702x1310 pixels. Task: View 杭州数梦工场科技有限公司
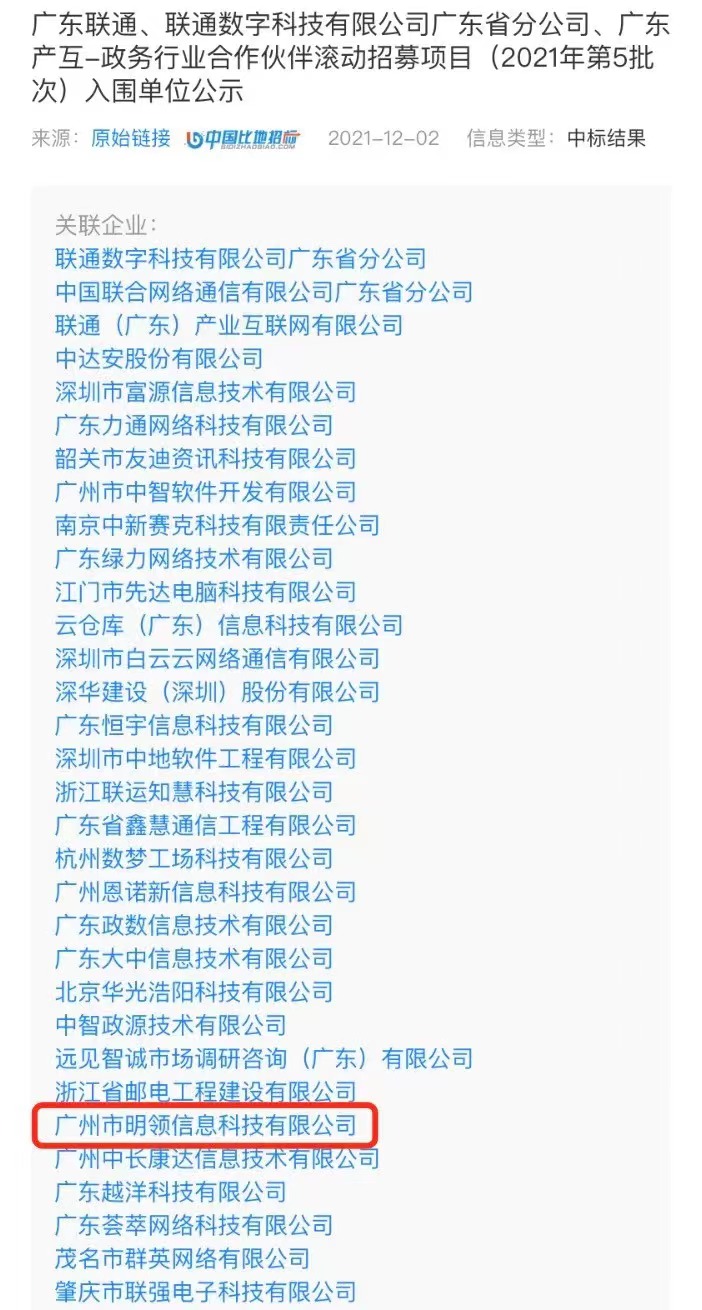(194, 858)
